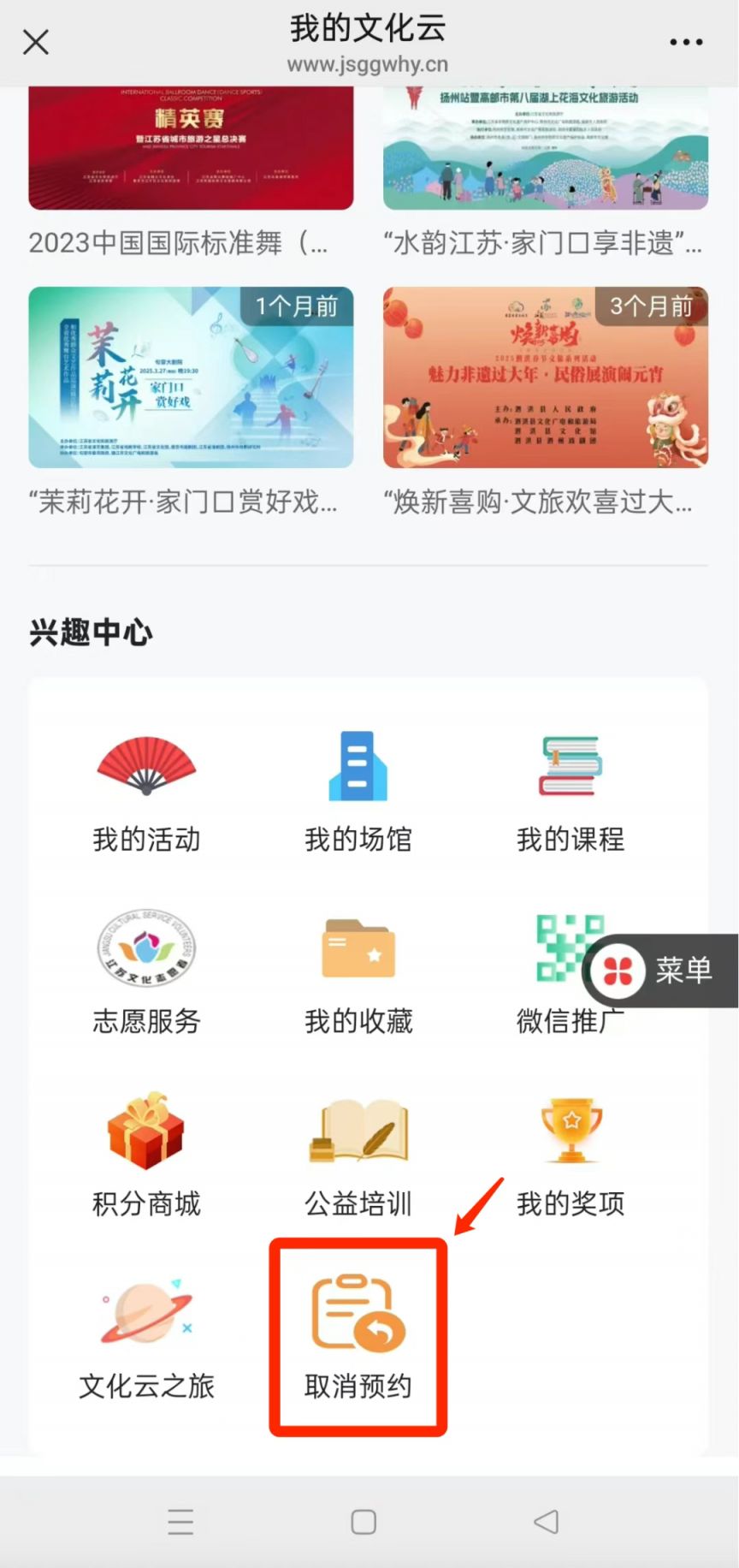View the 焕新喜购·文旅欢喜过大年 event
Screen dimensions: 739x1568
[545, 377]
